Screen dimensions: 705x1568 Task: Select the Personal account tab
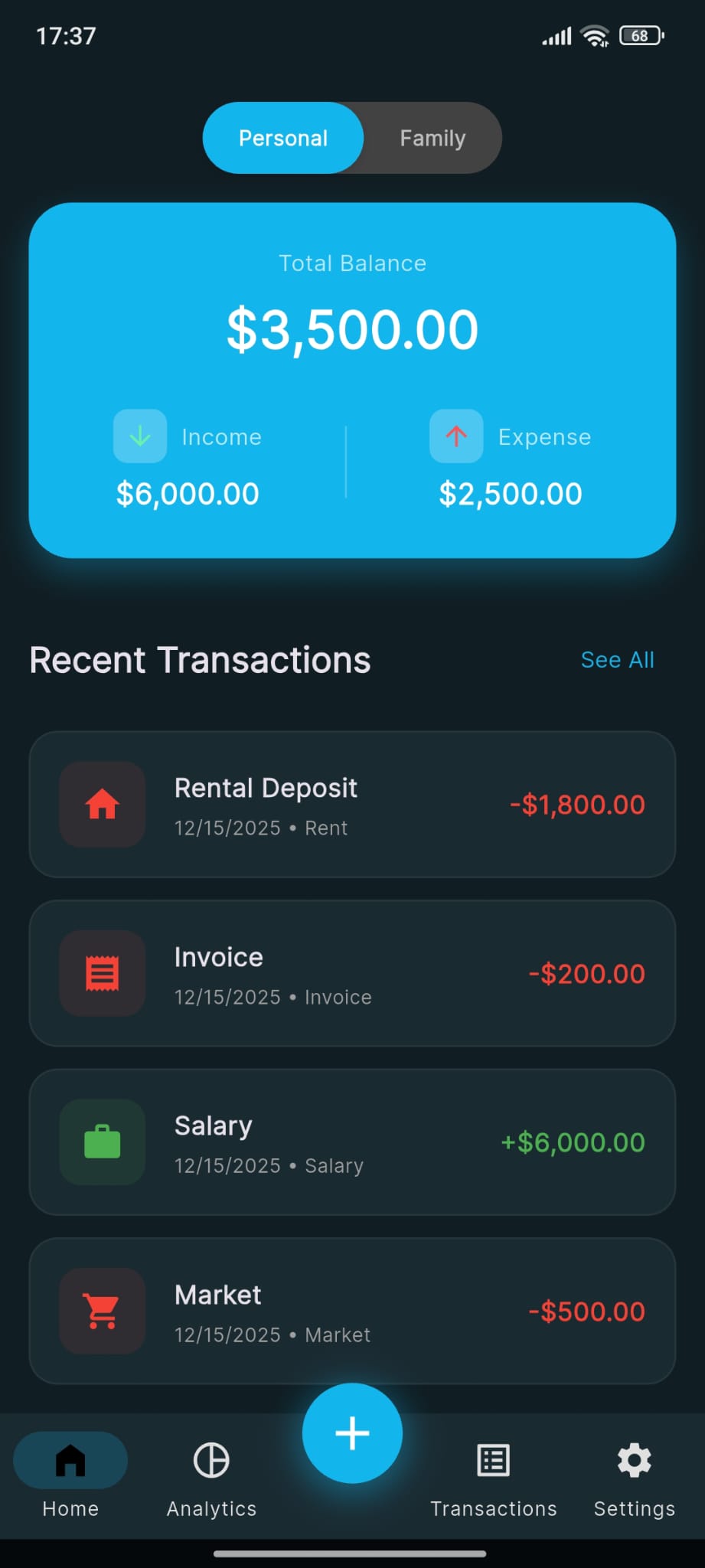(283, 138)
